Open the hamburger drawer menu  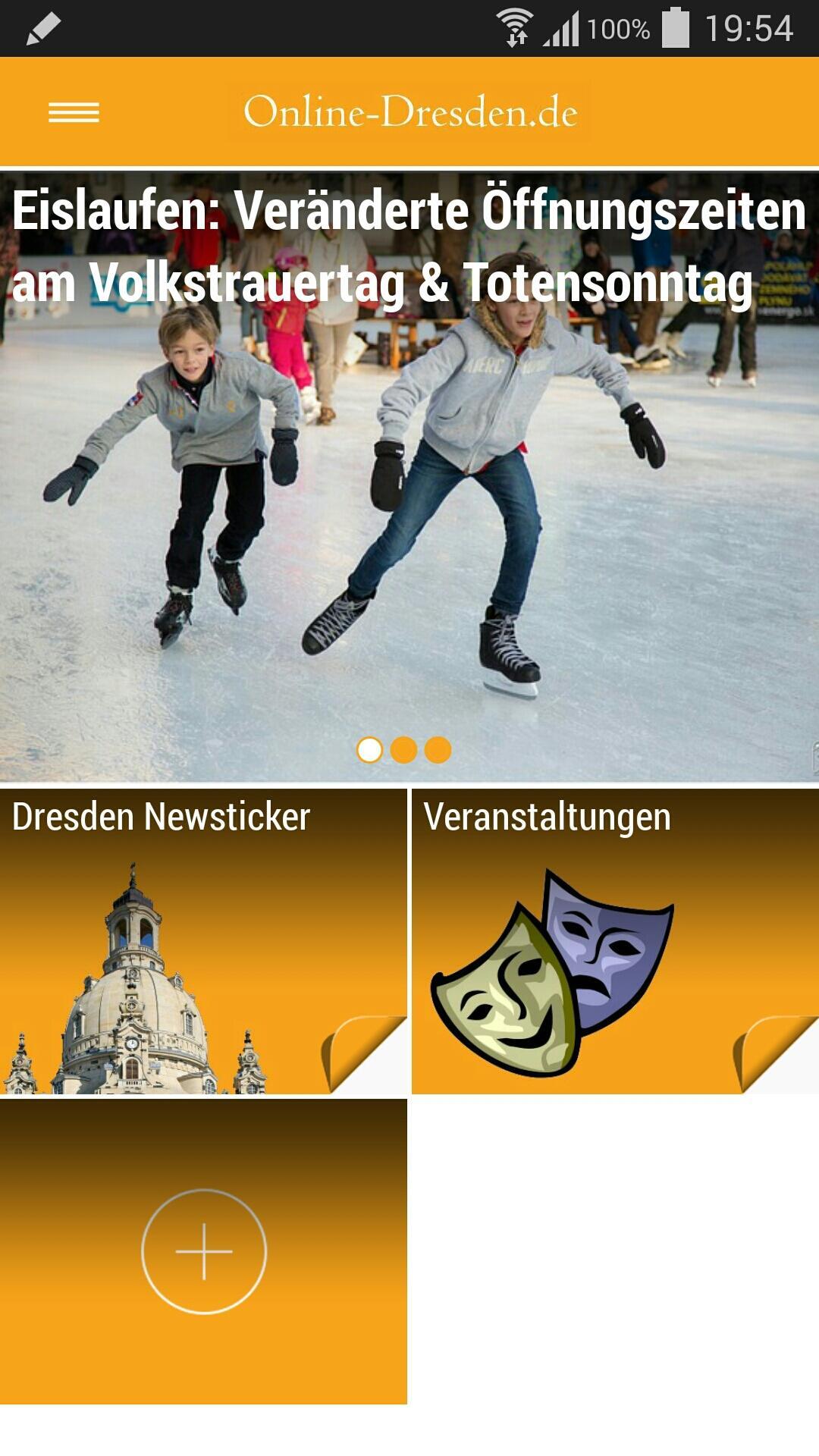coord(74,112)
